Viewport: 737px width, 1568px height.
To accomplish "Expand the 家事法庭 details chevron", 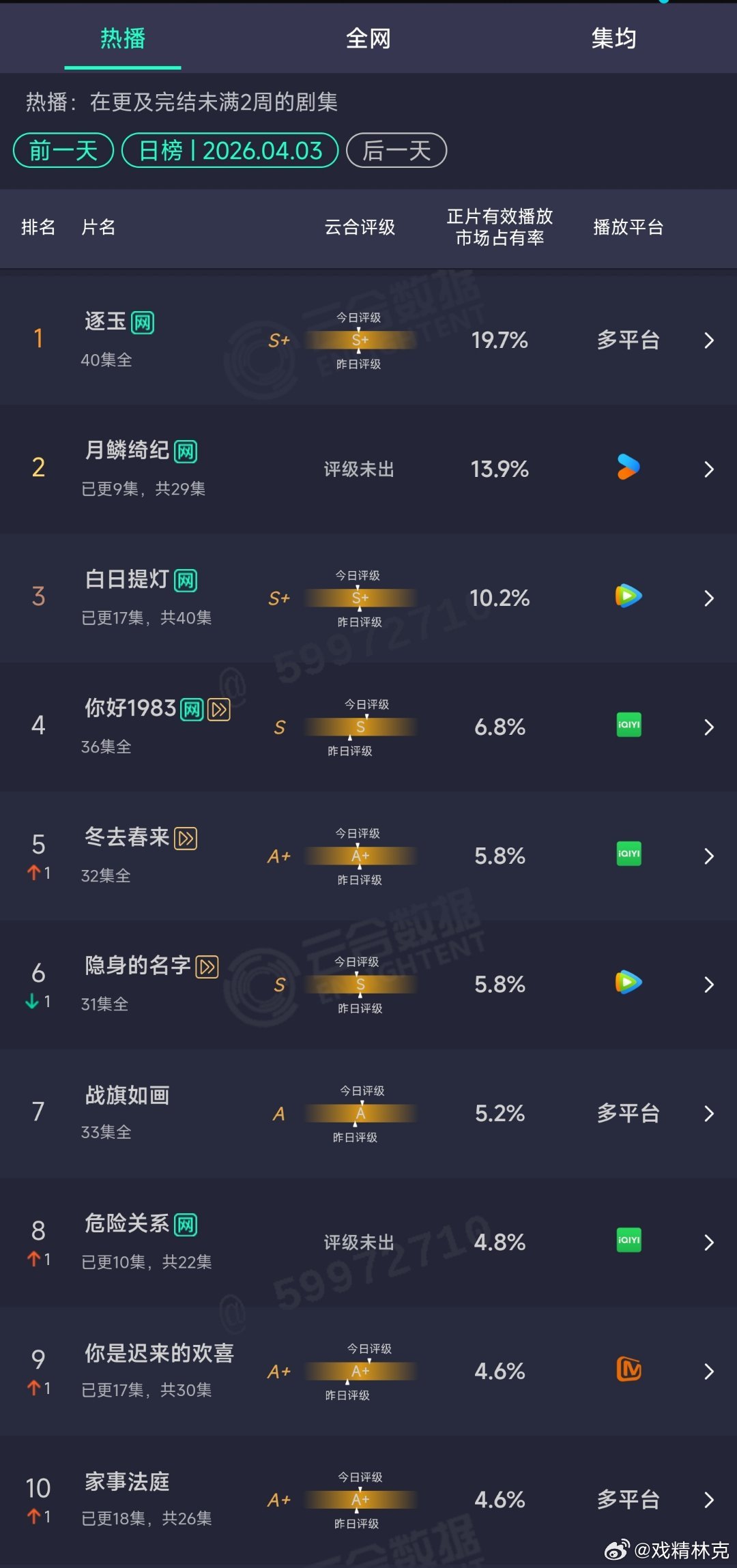I will click(709, 1500).
